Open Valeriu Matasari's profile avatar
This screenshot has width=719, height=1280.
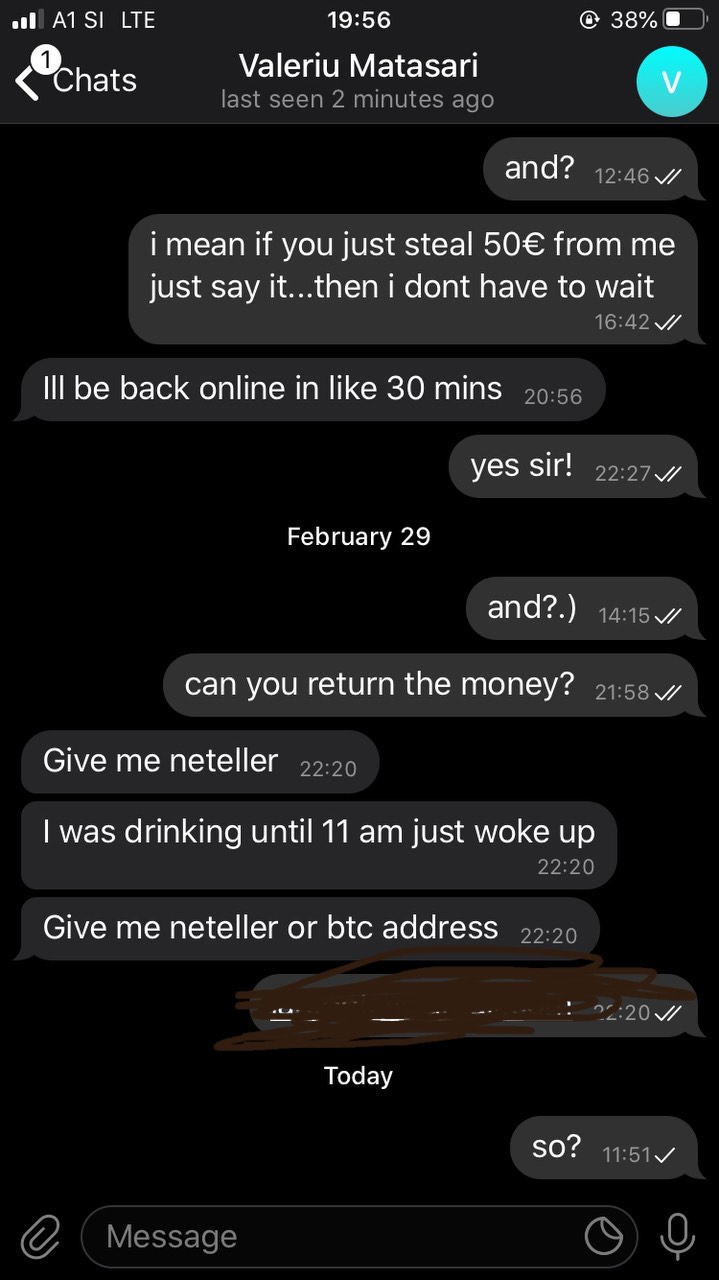point(671,81)
